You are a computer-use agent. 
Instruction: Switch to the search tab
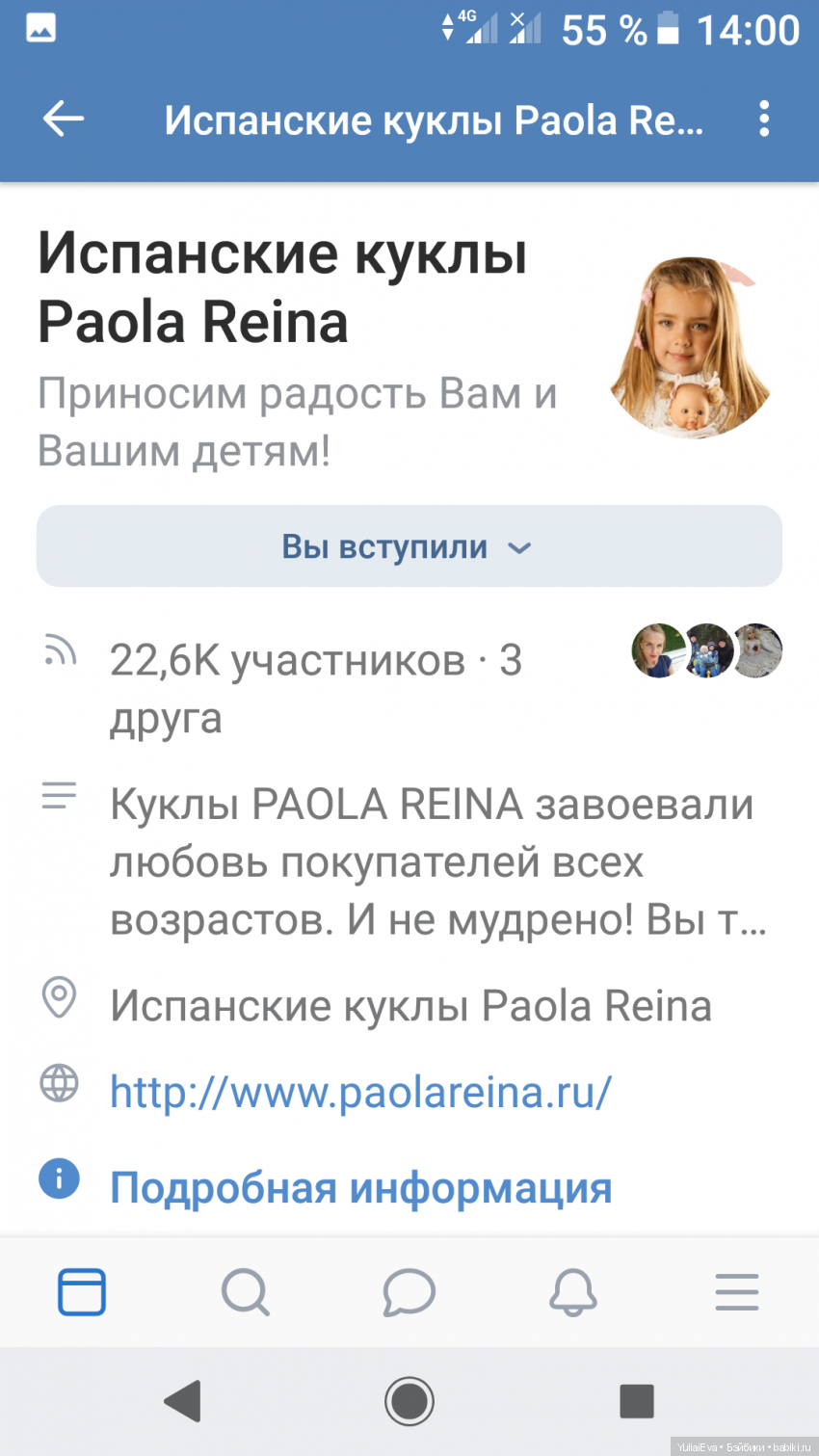point(246,1292)
